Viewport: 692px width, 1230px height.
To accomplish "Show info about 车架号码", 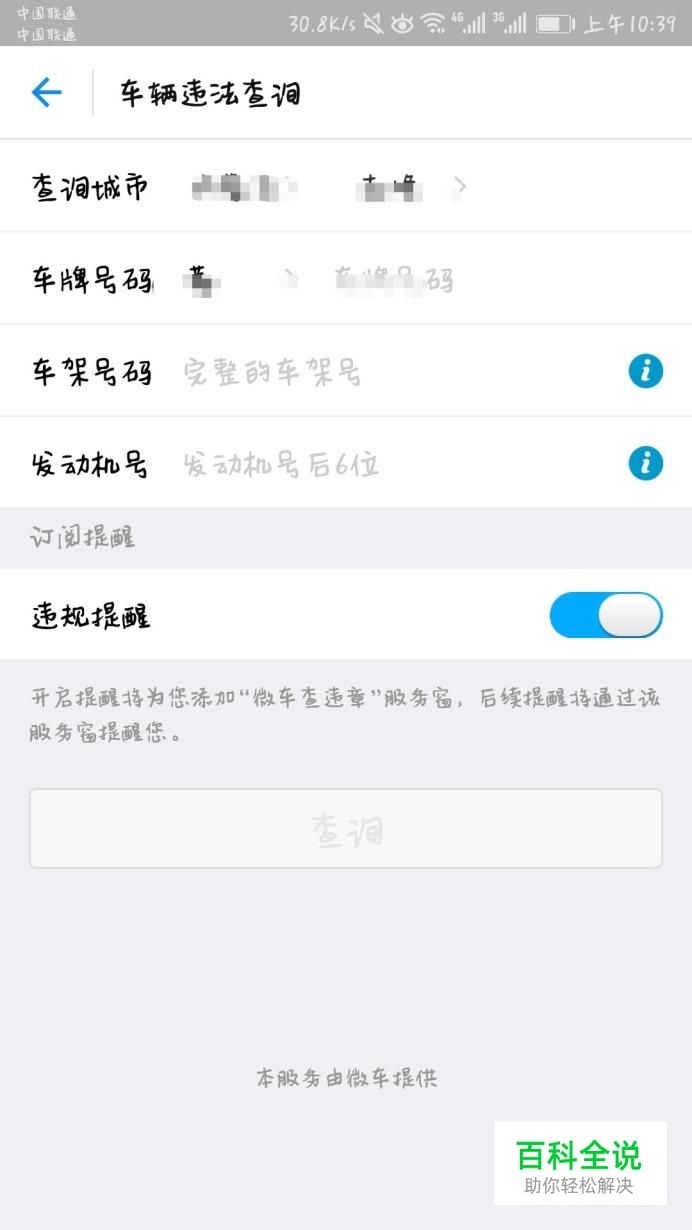I will [645, 371].
